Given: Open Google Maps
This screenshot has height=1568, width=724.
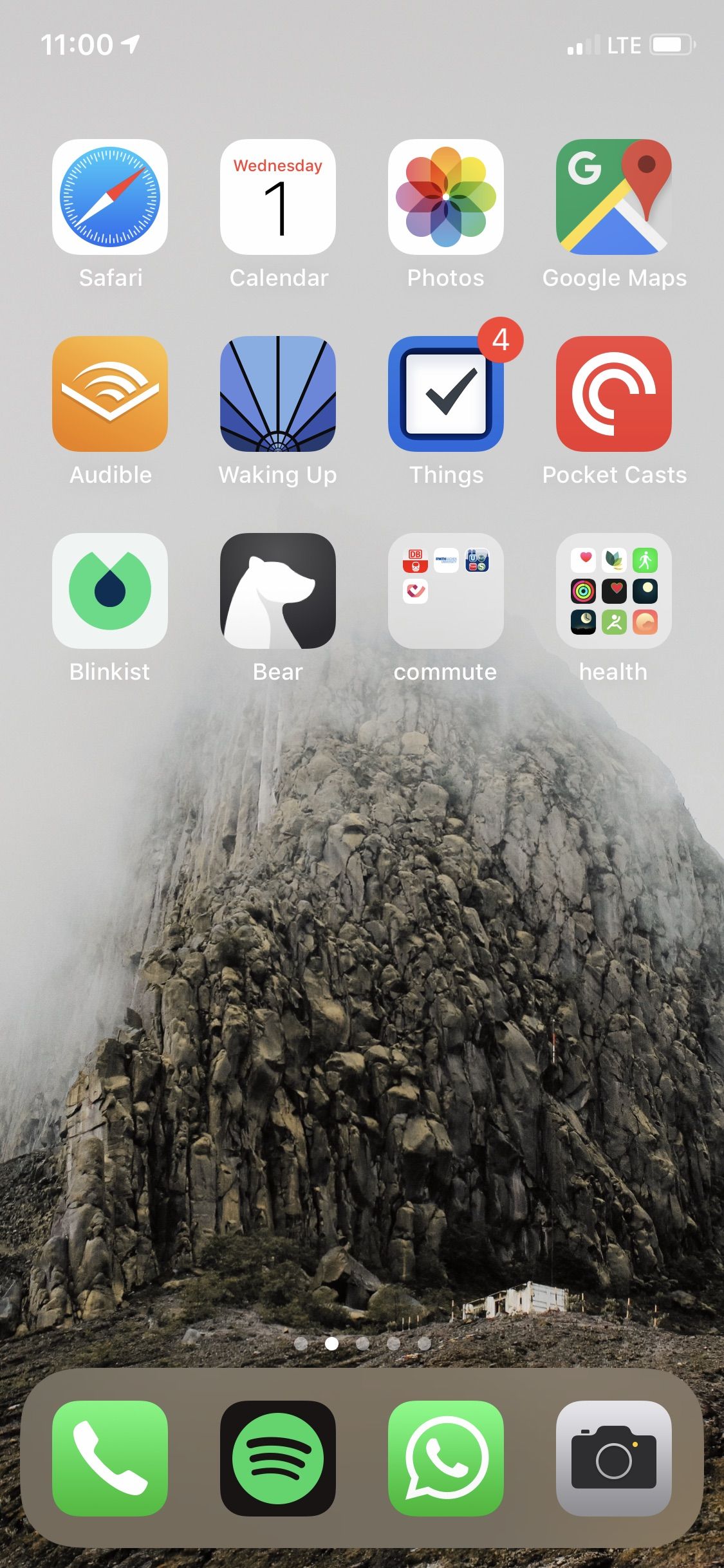Looking at the screenshot, I should [614, 197].
